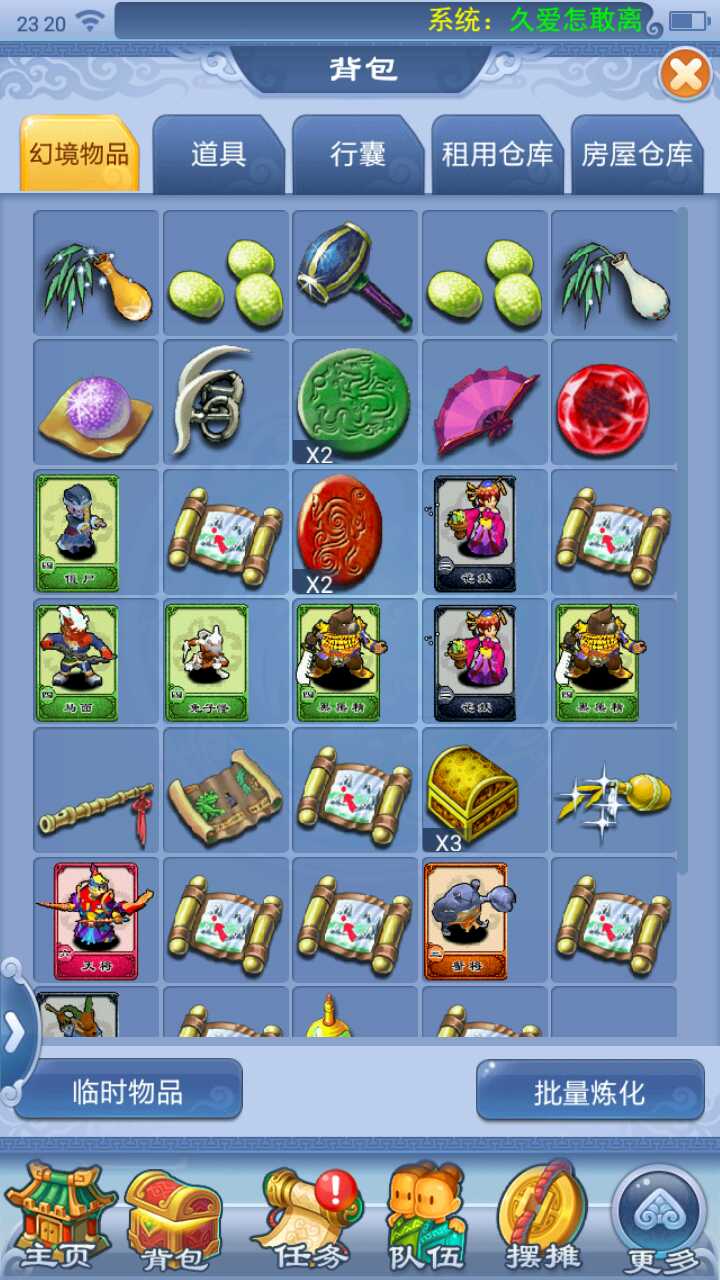Image resolution: width=720 pixels, height=1280 pixels.
Task: Switch to the 道具 tab
Action: point(218,155)
